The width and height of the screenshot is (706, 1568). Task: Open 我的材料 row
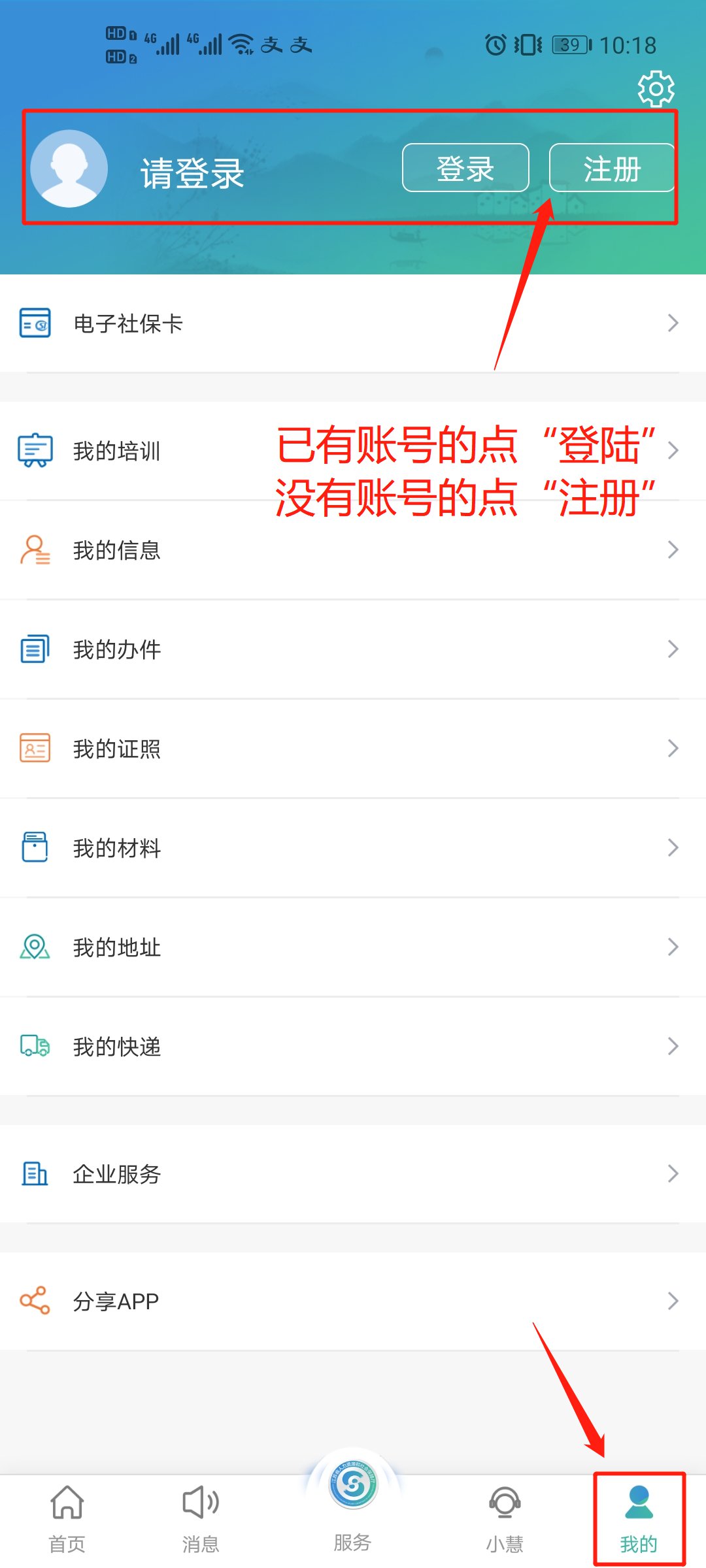pos(353,848)
